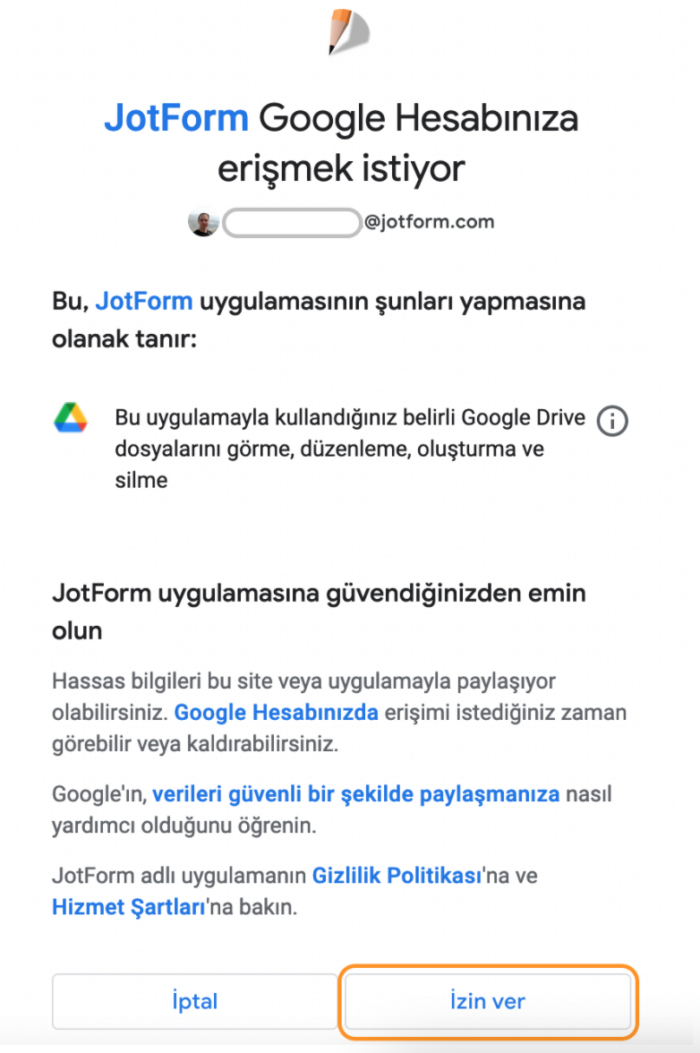Open the Google Hesabınızda link

(x=276, y=713)
